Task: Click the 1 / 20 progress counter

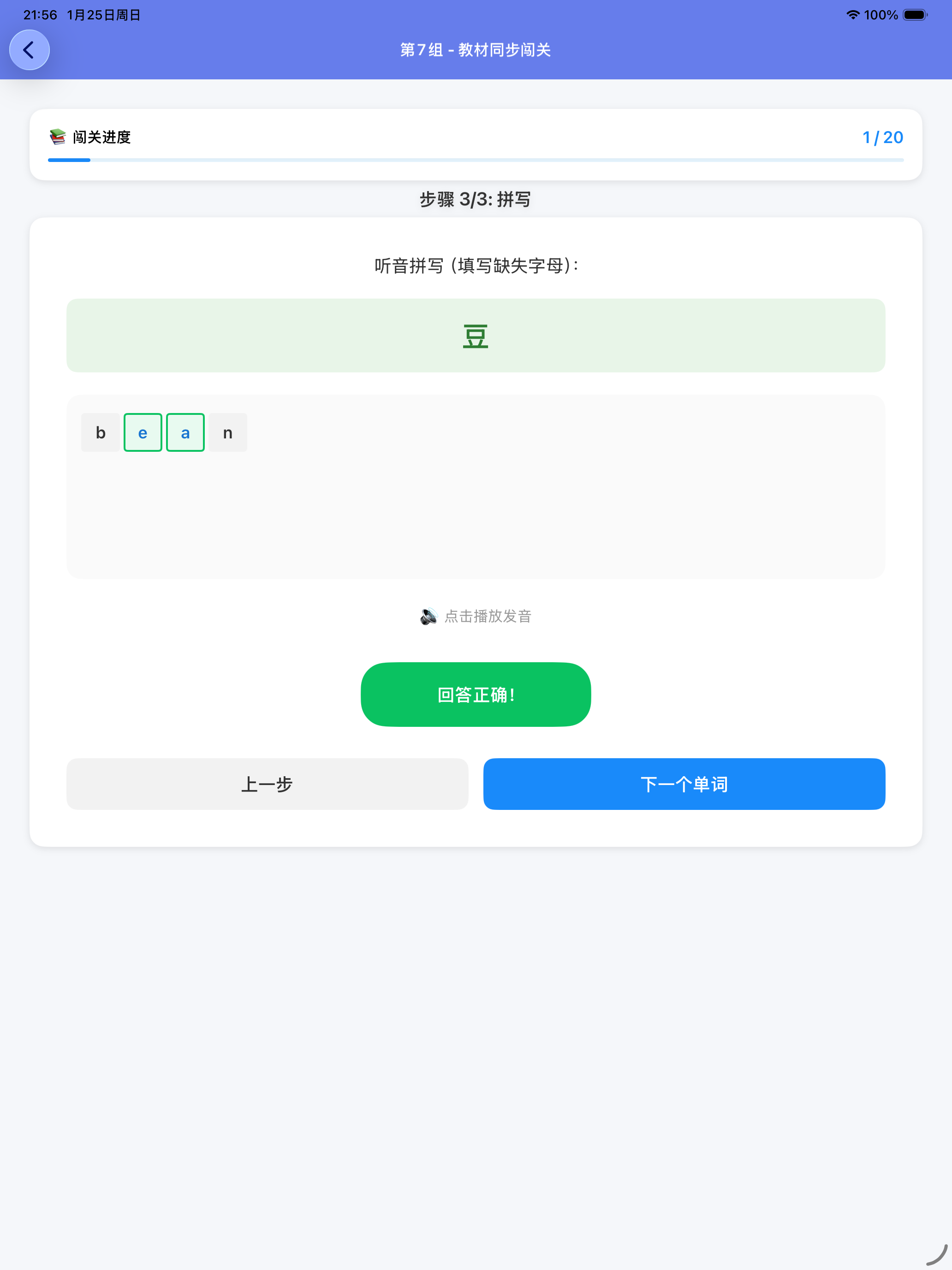Action: (882, 137)
